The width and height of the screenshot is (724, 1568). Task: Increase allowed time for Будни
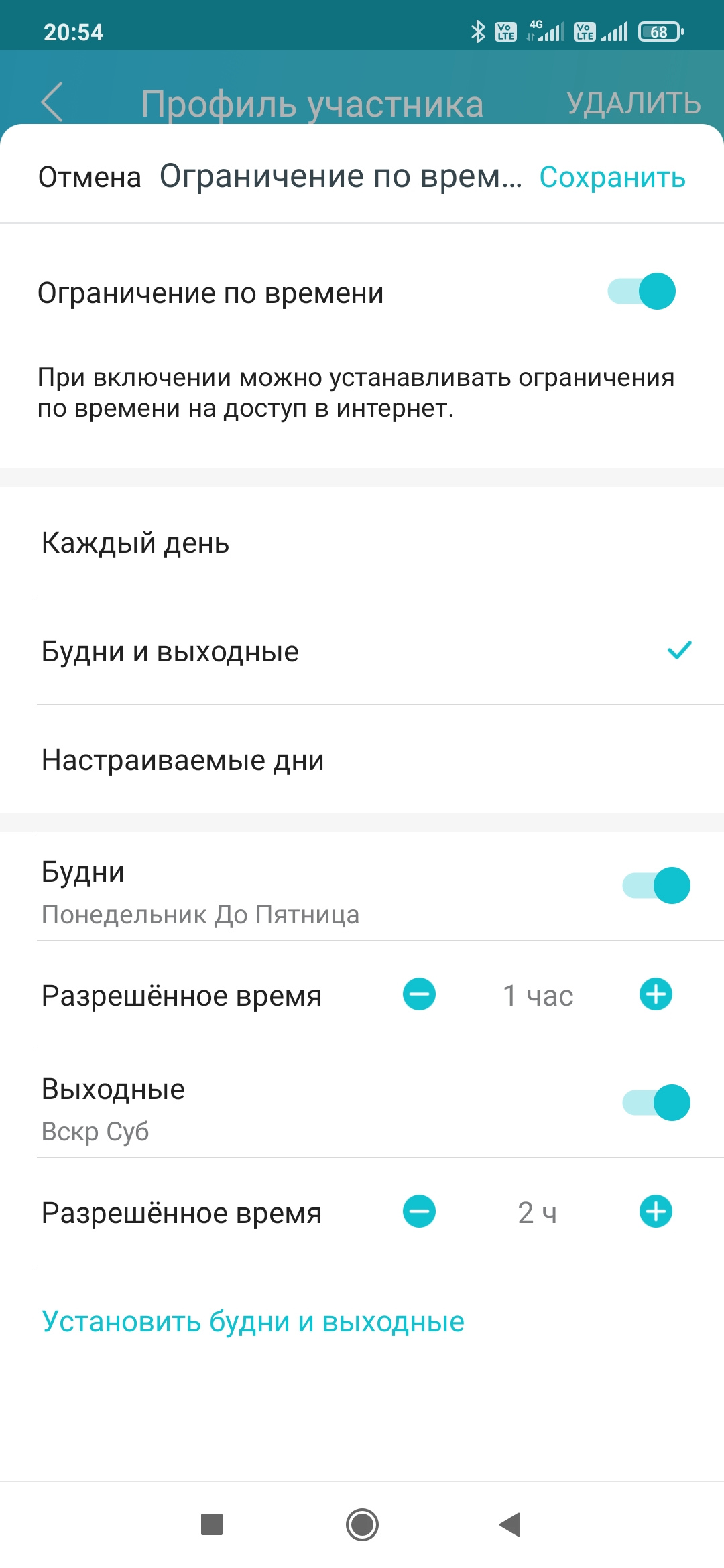[656, 994]
